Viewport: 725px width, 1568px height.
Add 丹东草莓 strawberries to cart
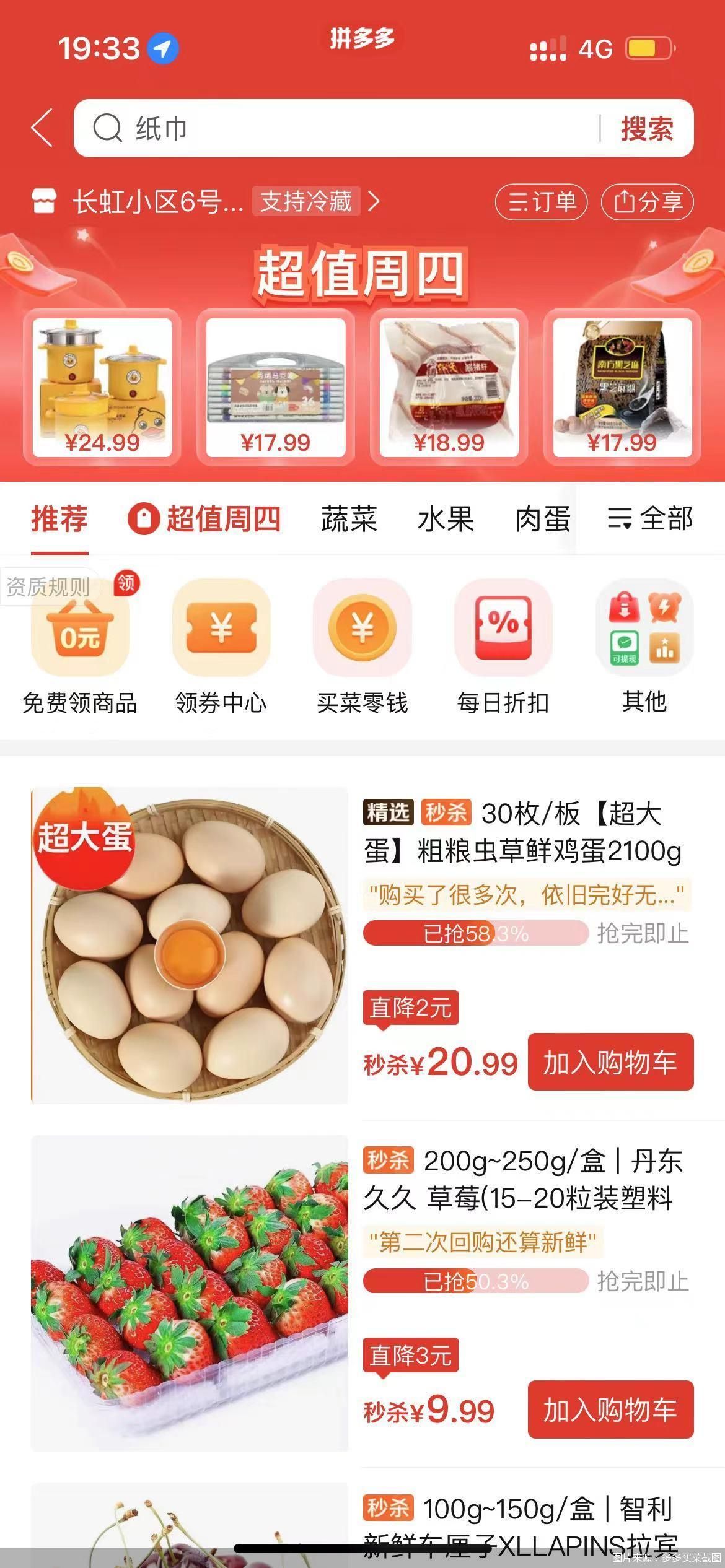(610, 1410)
